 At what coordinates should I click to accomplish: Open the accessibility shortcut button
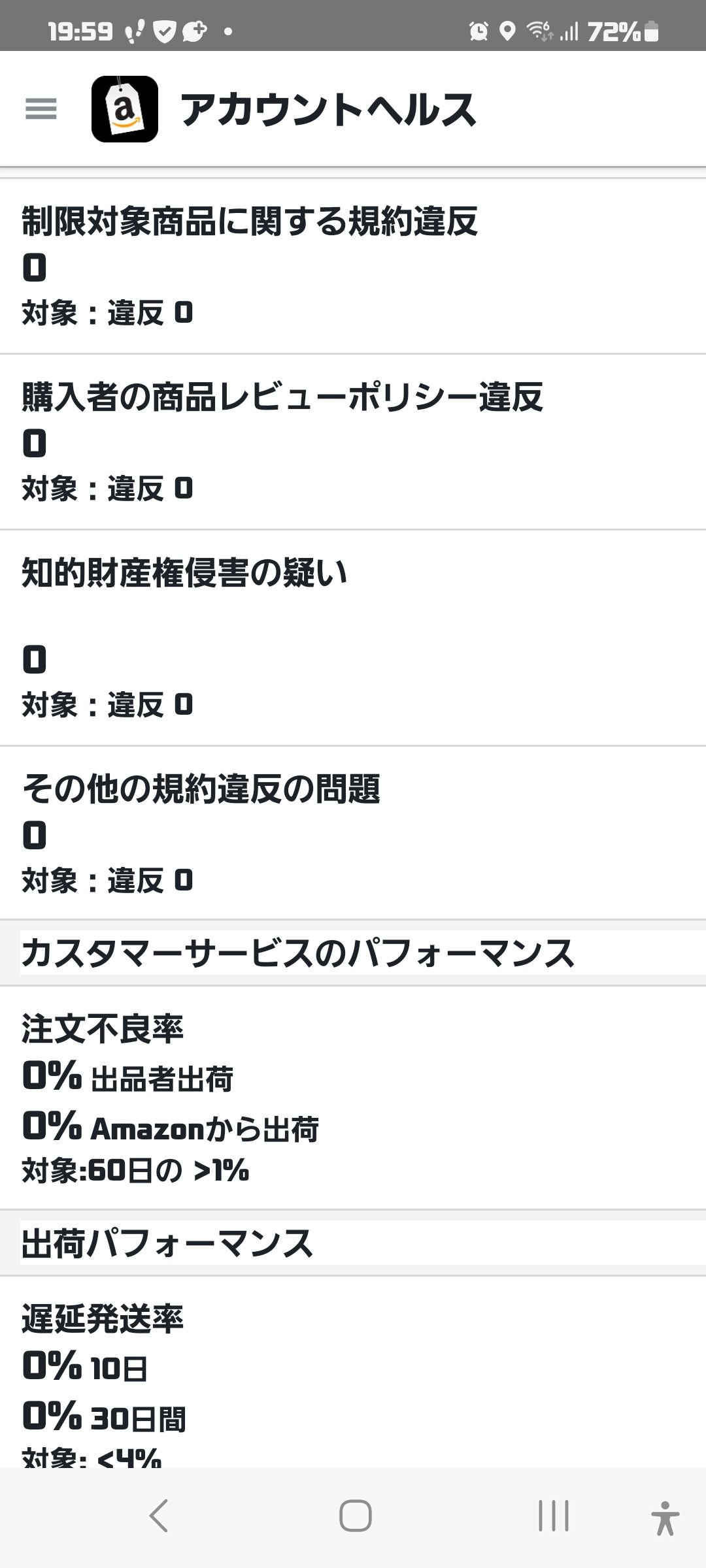pos(665,1517)
